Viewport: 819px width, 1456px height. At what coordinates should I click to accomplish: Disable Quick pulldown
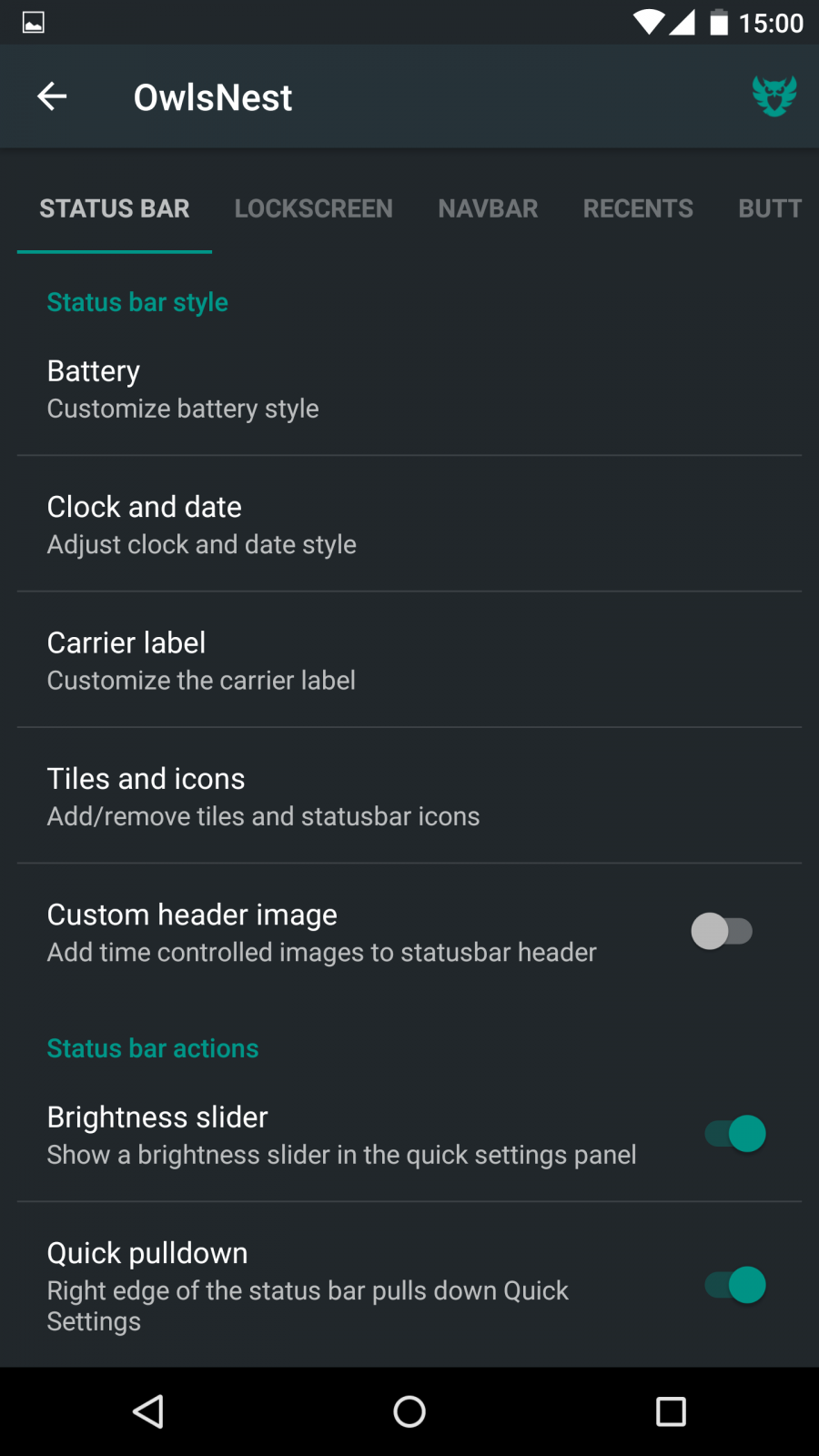pyautogui.click(x=735, y=1285)
